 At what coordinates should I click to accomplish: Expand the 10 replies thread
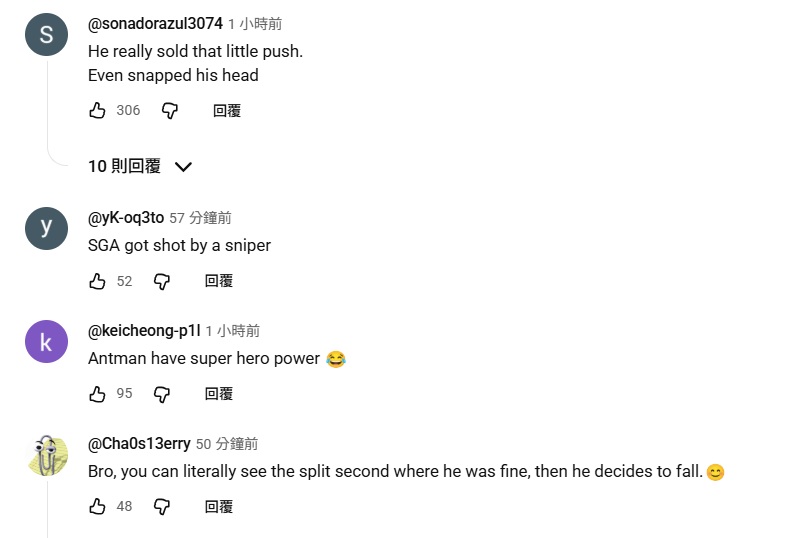[140, 167]
